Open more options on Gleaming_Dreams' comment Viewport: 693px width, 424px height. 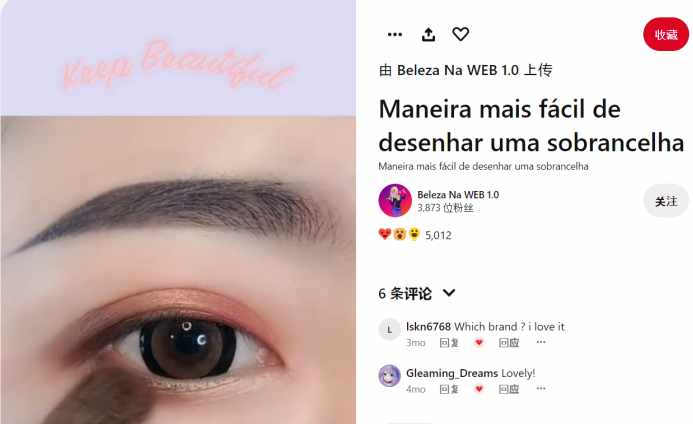[541, 389]
